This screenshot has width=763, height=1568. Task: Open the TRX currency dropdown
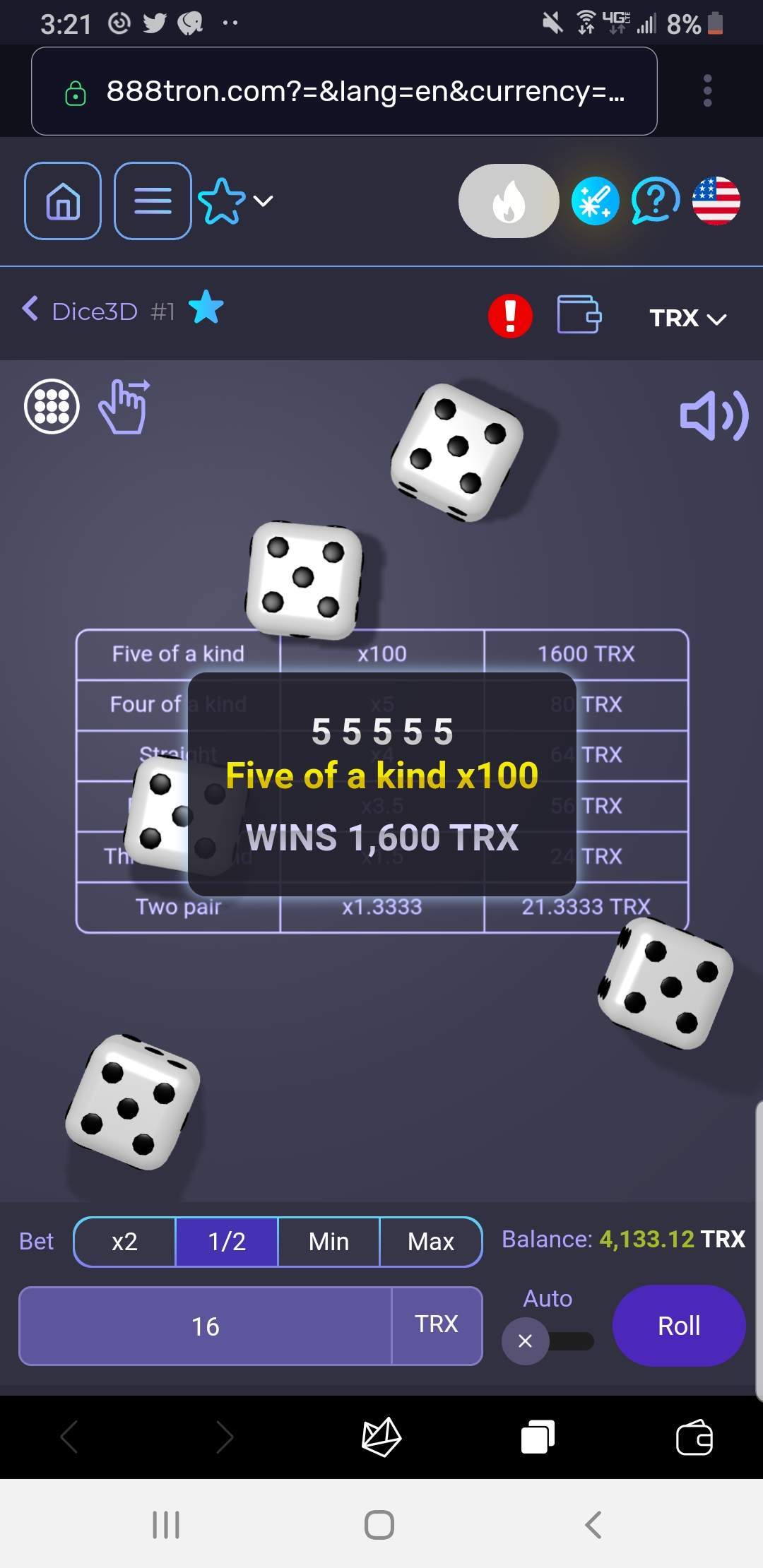687,318
